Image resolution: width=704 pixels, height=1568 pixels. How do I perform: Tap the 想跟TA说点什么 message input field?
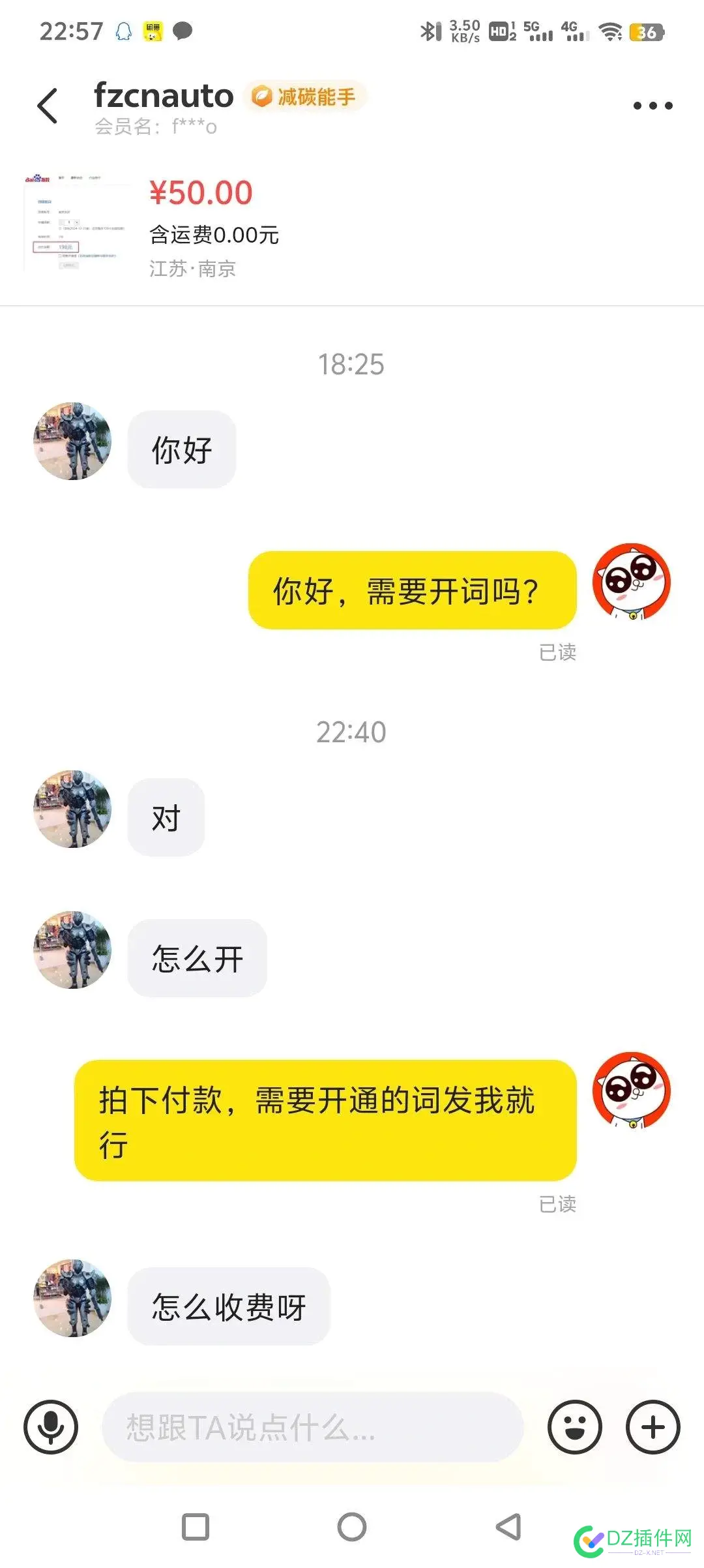pos(313,1428)
